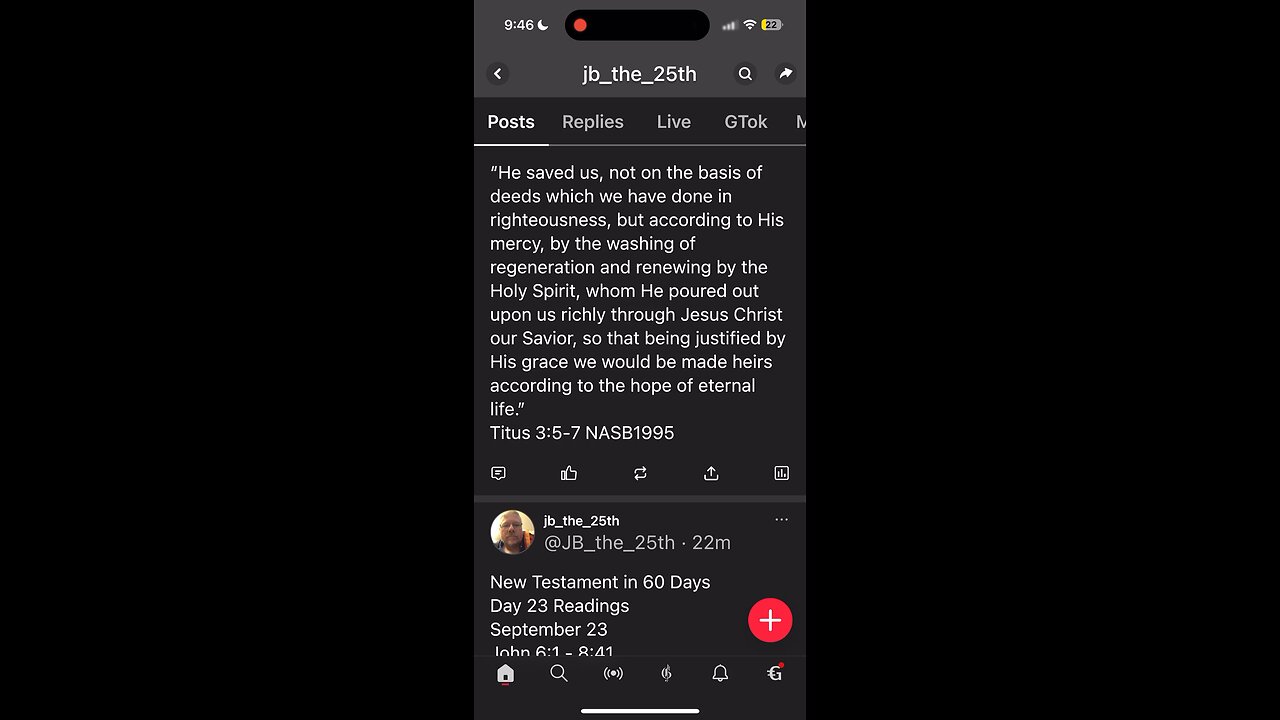Share jb_the_25th's profile
The image size is (1280, 720).
tap(785, 74)
